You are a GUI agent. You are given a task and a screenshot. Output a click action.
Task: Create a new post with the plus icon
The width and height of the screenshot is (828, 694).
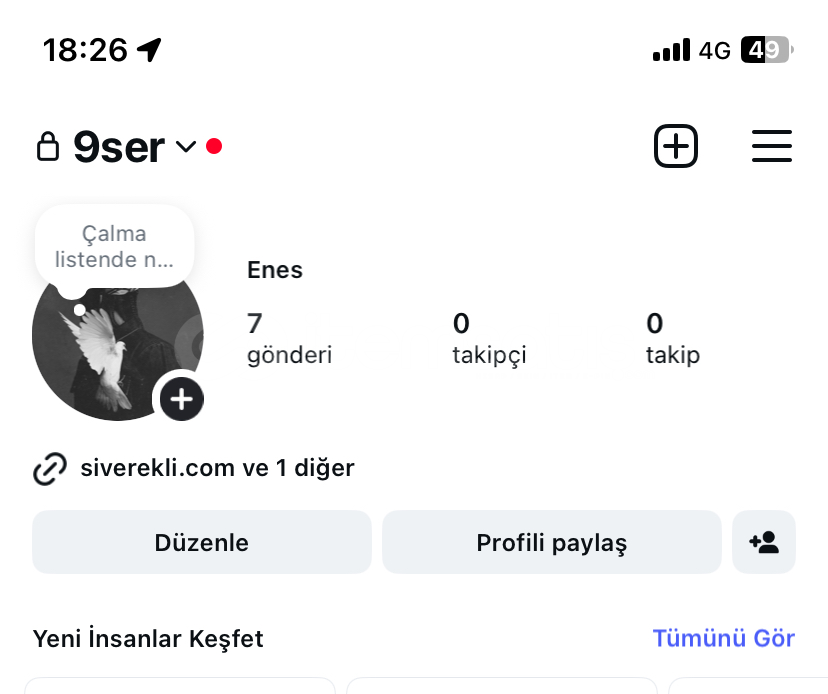(x=675, y=147)
